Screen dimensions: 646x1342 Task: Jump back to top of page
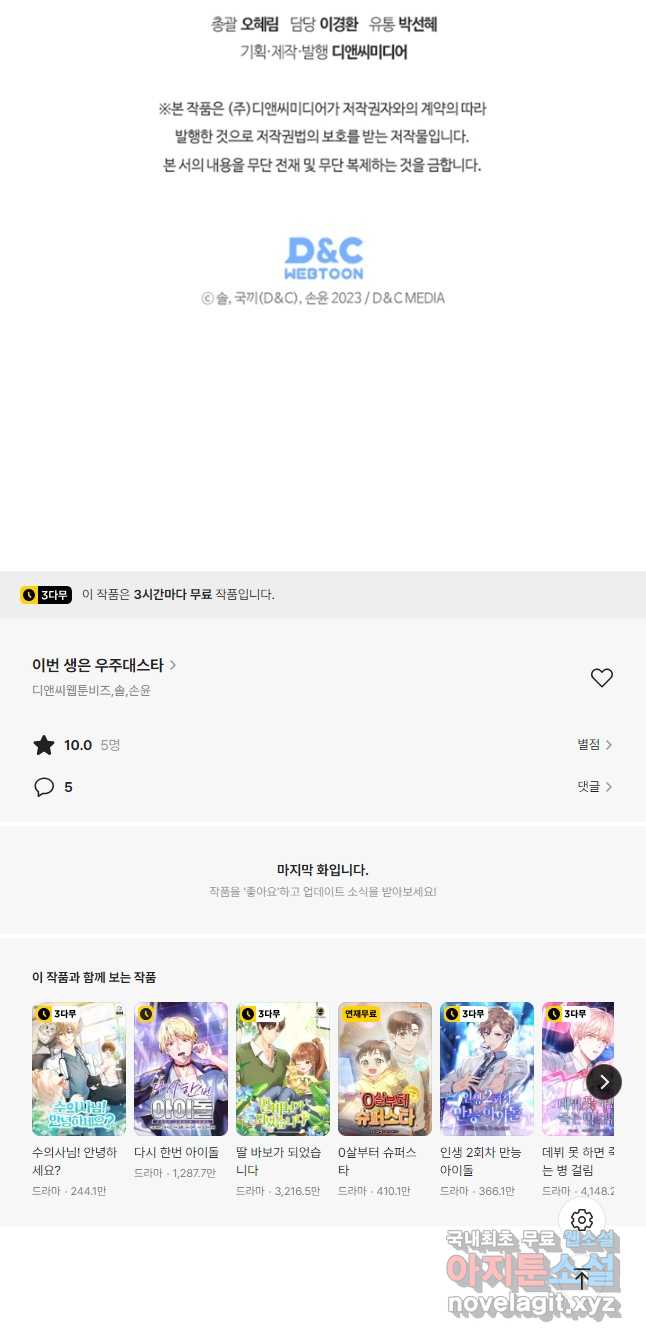point(582,1277)
